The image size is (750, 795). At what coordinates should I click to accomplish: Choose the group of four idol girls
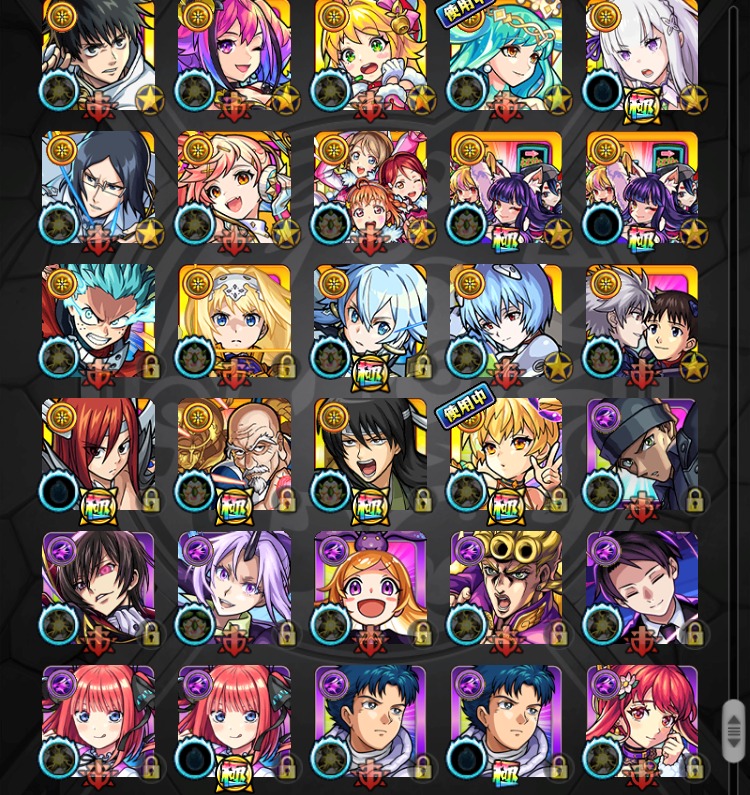tap(370, 188)
